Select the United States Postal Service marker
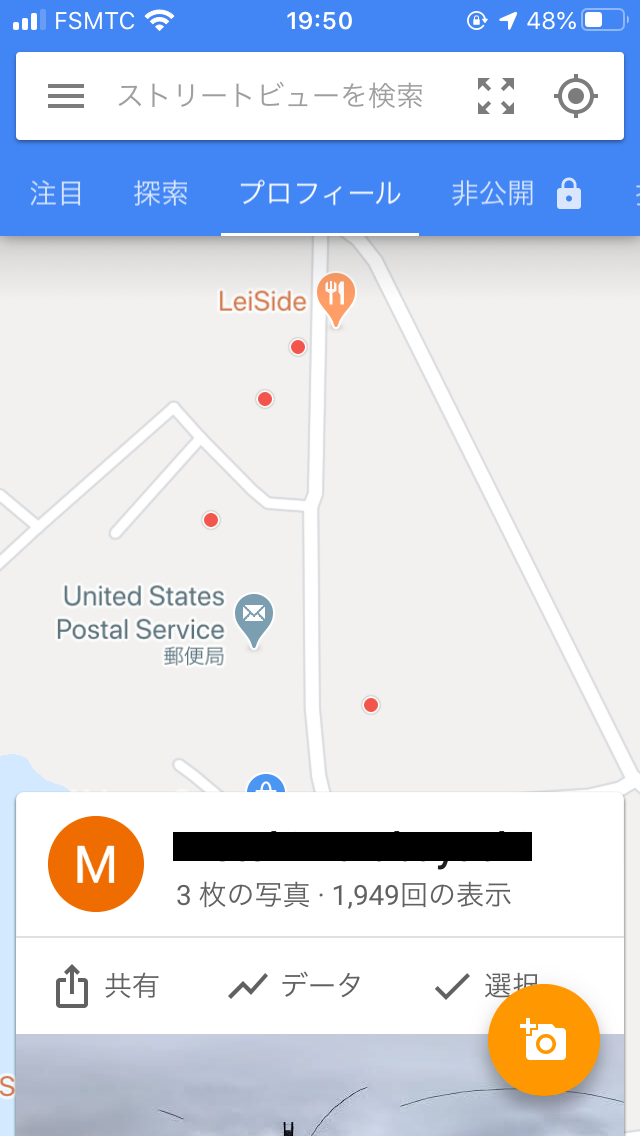The height and width of the screenshot is (1136, 640). click(254, 618)
